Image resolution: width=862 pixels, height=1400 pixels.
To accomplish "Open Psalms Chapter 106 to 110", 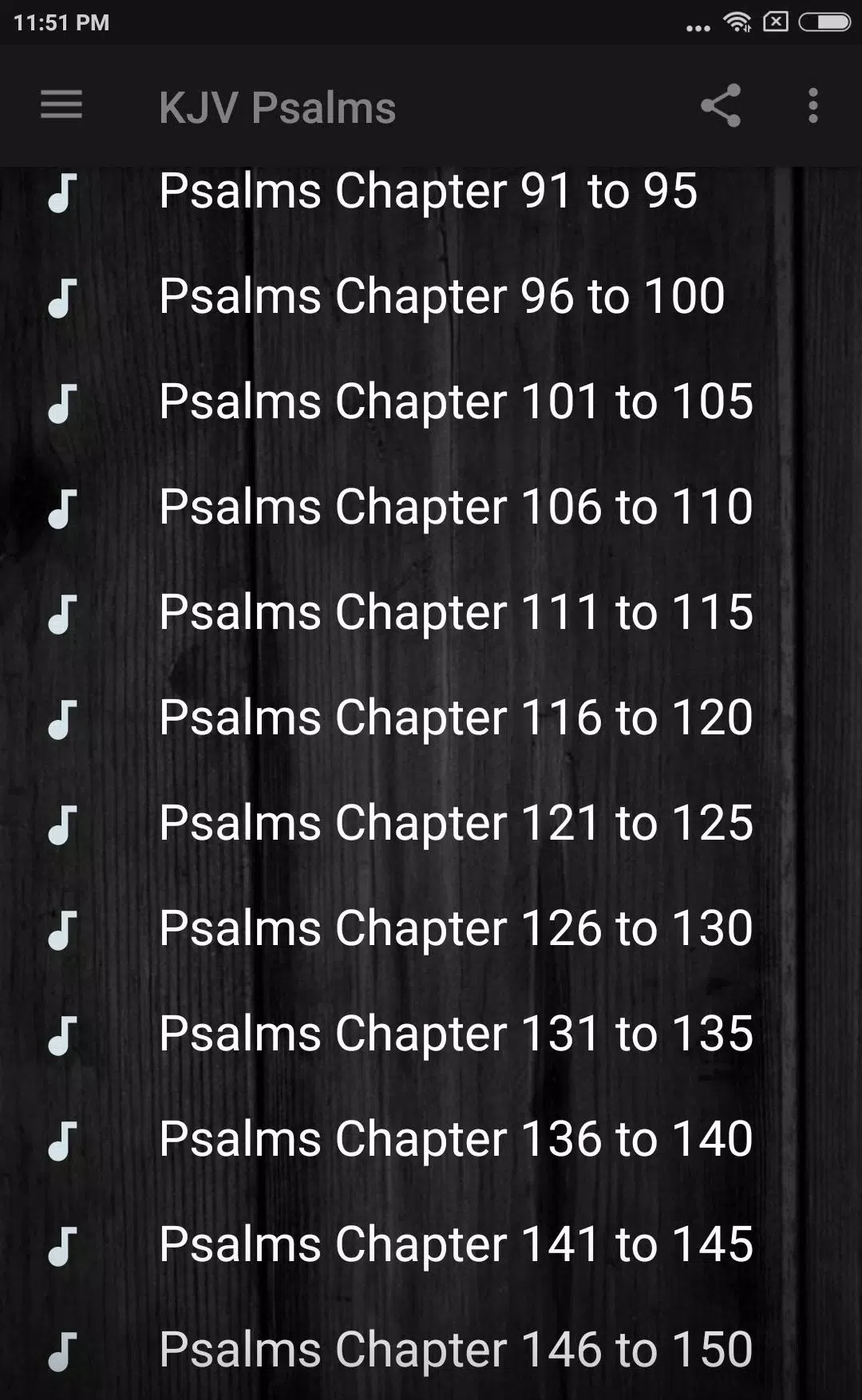I will coord(455,507).
